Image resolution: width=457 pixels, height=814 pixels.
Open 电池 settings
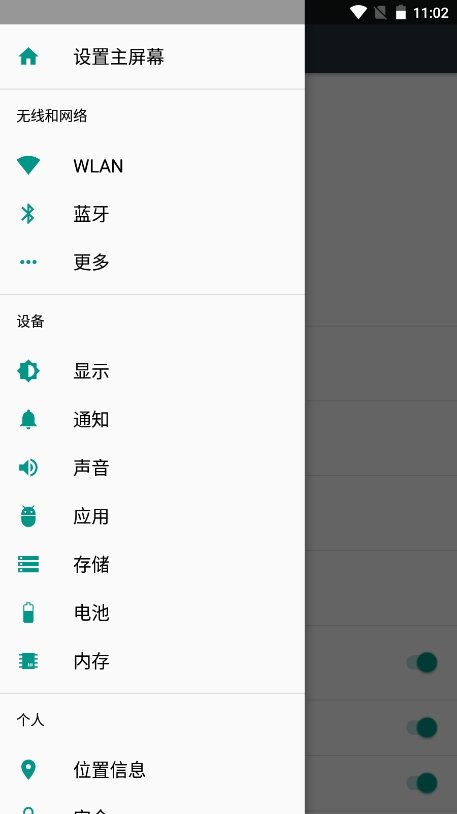point(152,613)
